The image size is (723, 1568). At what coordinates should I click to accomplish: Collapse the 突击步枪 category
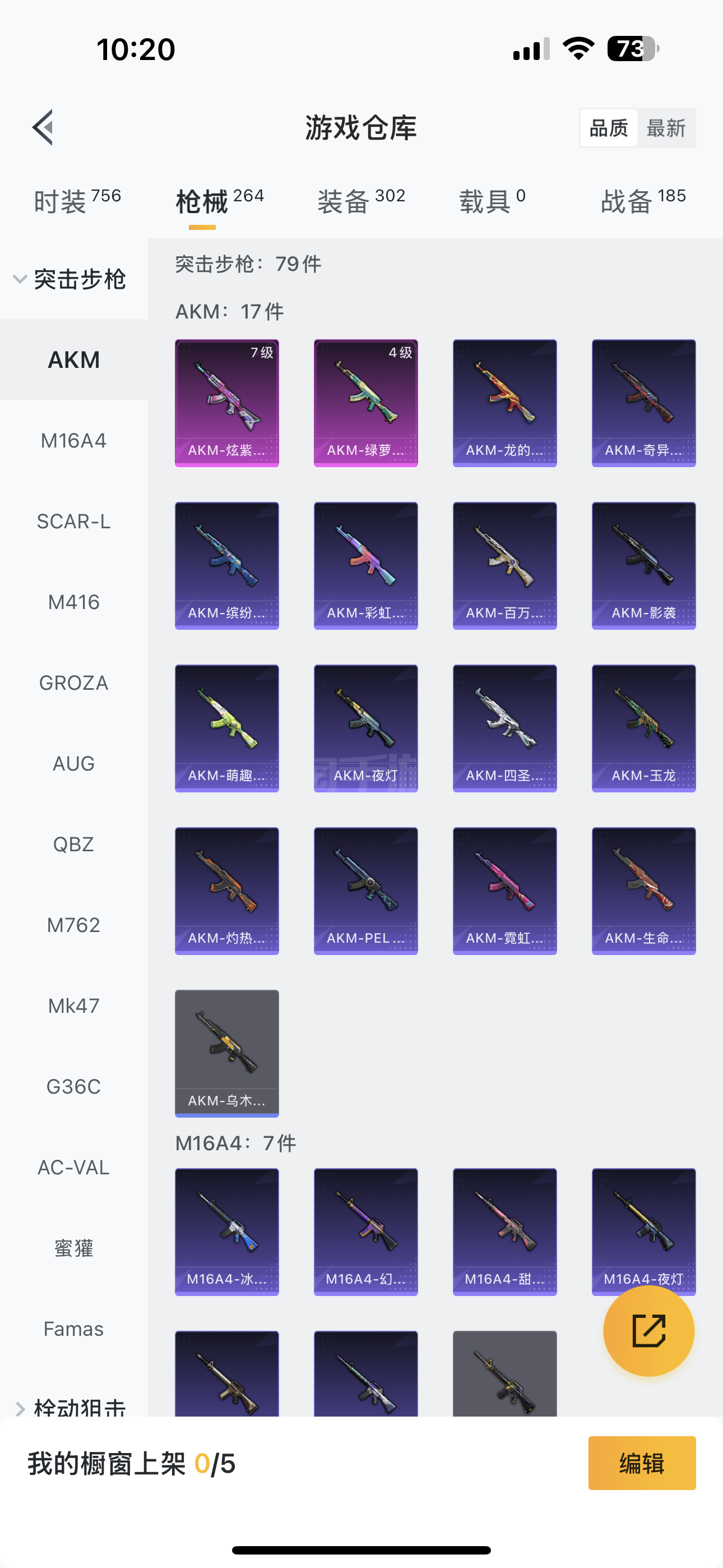[x=70, y=279]
